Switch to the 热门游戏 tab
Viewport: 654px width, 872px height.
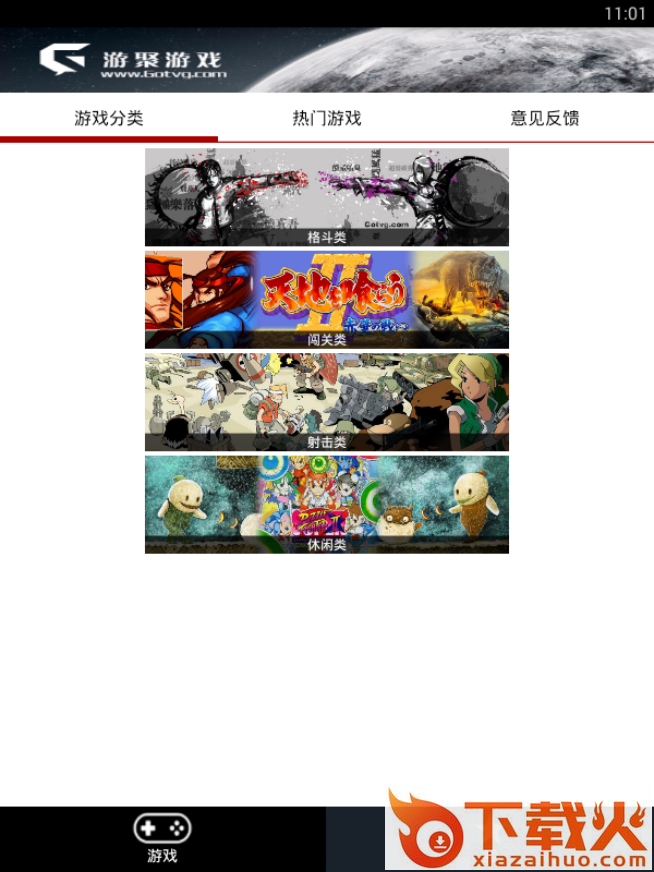pyautogui.click(x=326, y=118)
